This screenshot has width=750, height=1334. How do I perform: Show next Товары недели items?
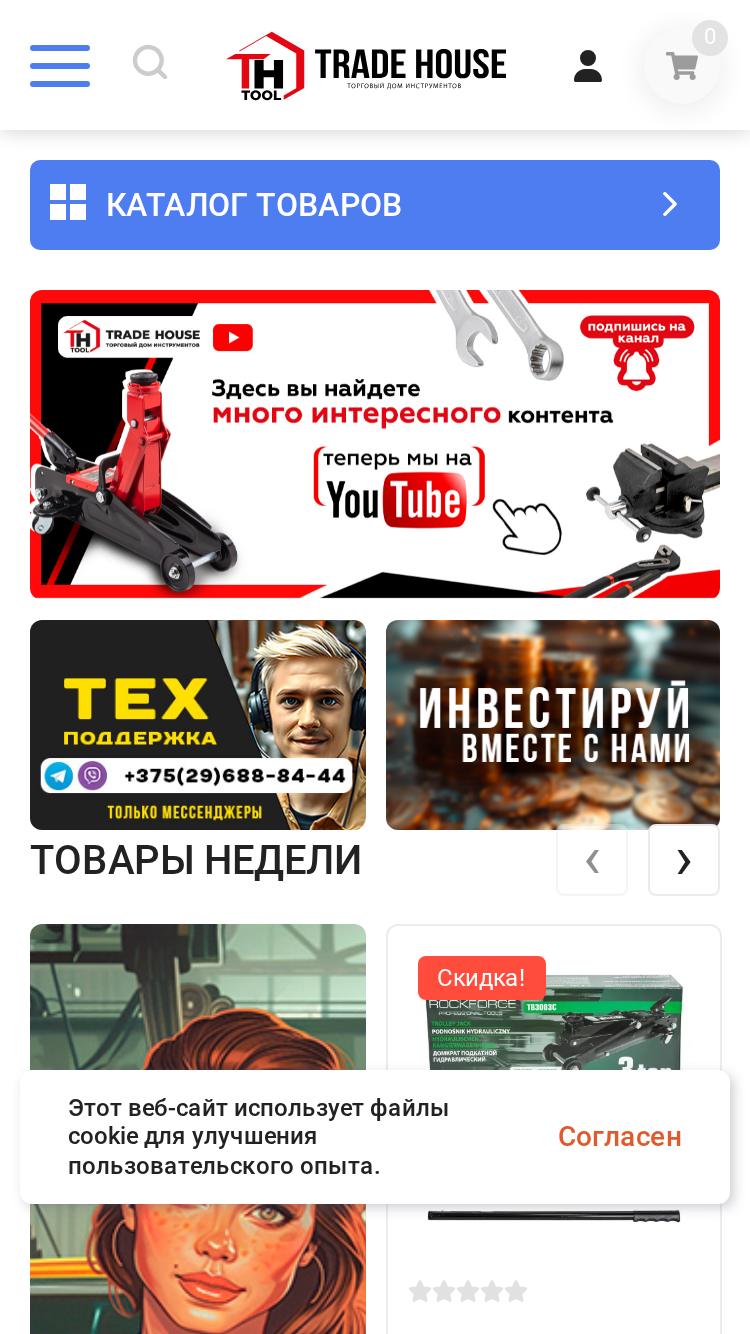pyautogui.click(x=684, y=860)
